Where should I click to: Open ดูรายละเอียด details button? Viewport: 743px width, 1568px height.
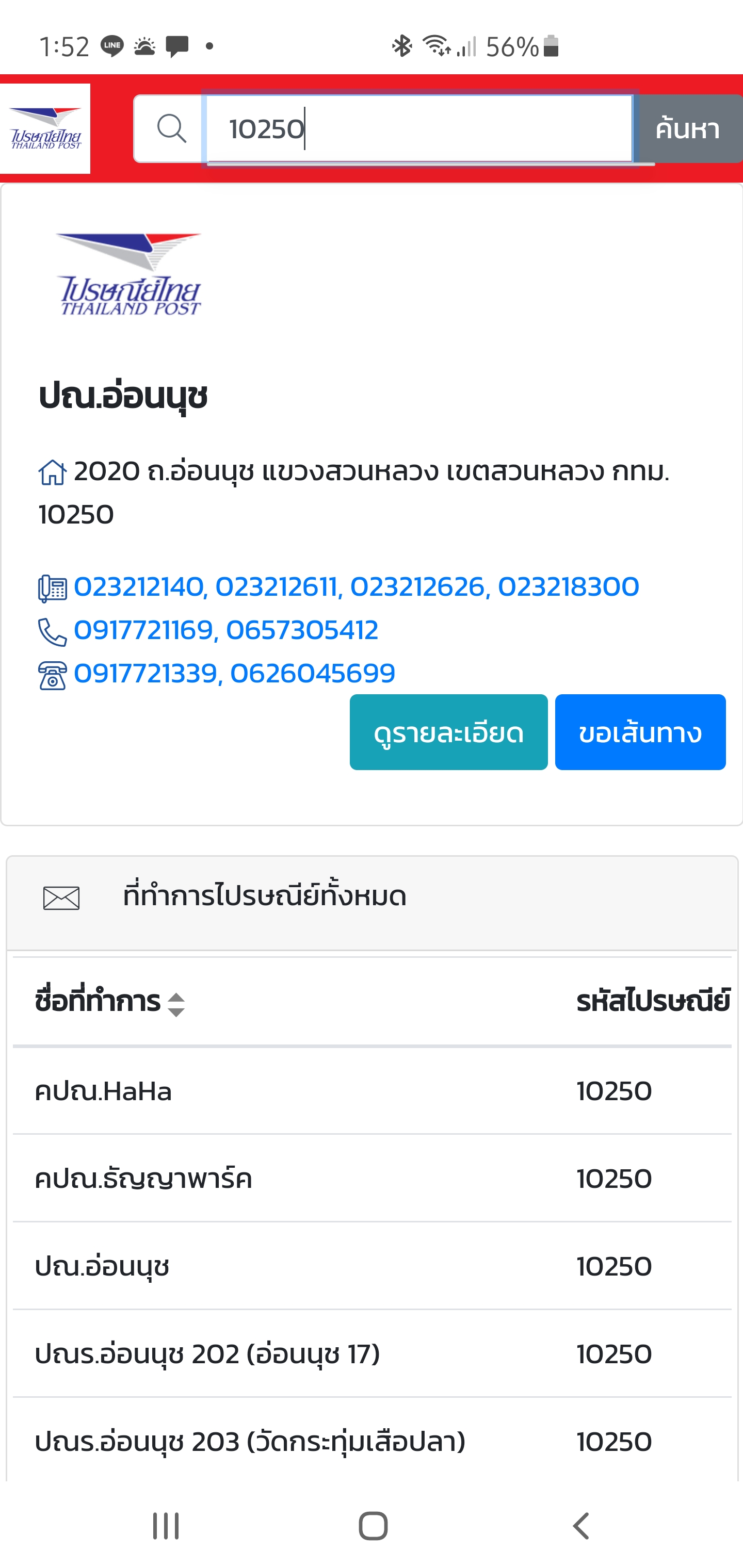tap(448, 732)
